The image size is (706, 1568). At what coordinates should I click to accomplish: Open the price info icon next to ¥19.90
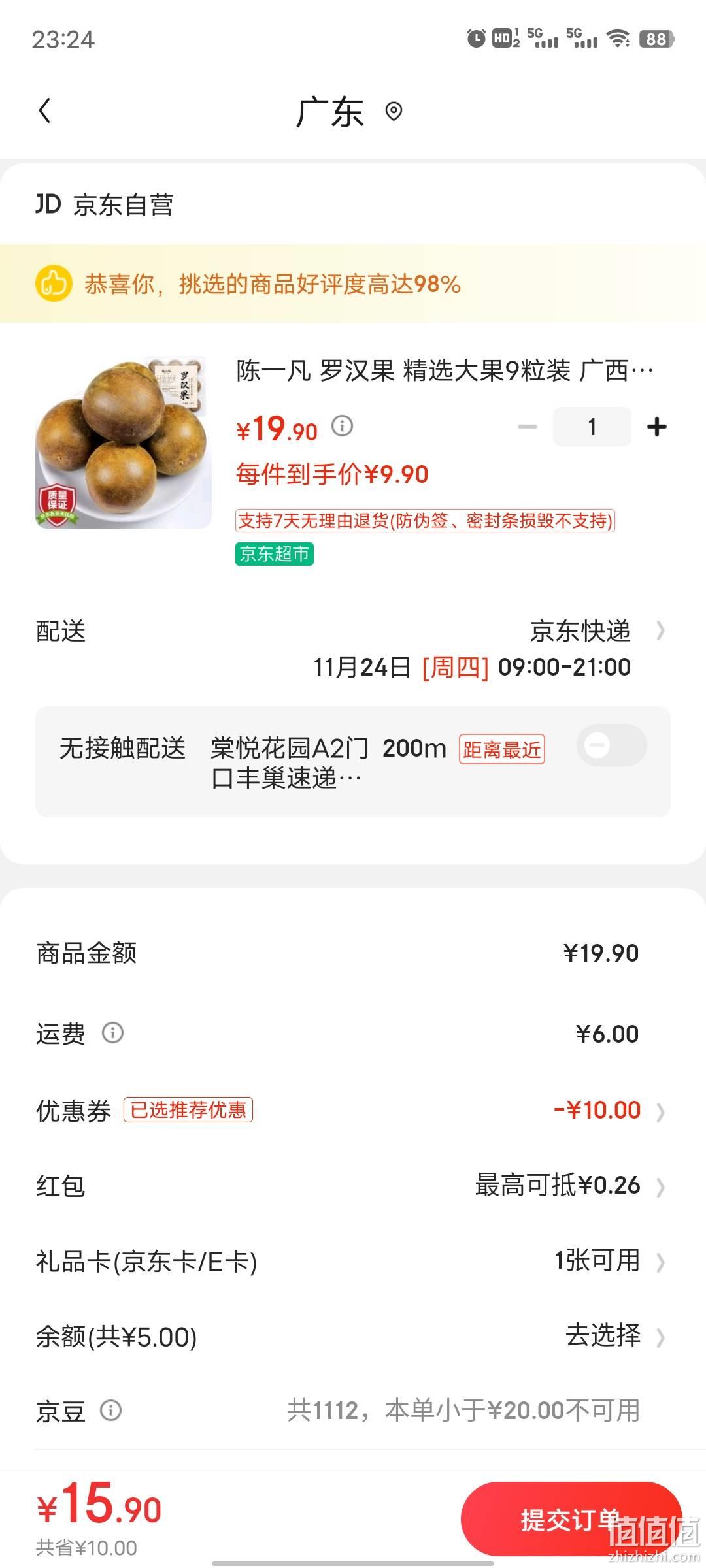pos(342,427)
